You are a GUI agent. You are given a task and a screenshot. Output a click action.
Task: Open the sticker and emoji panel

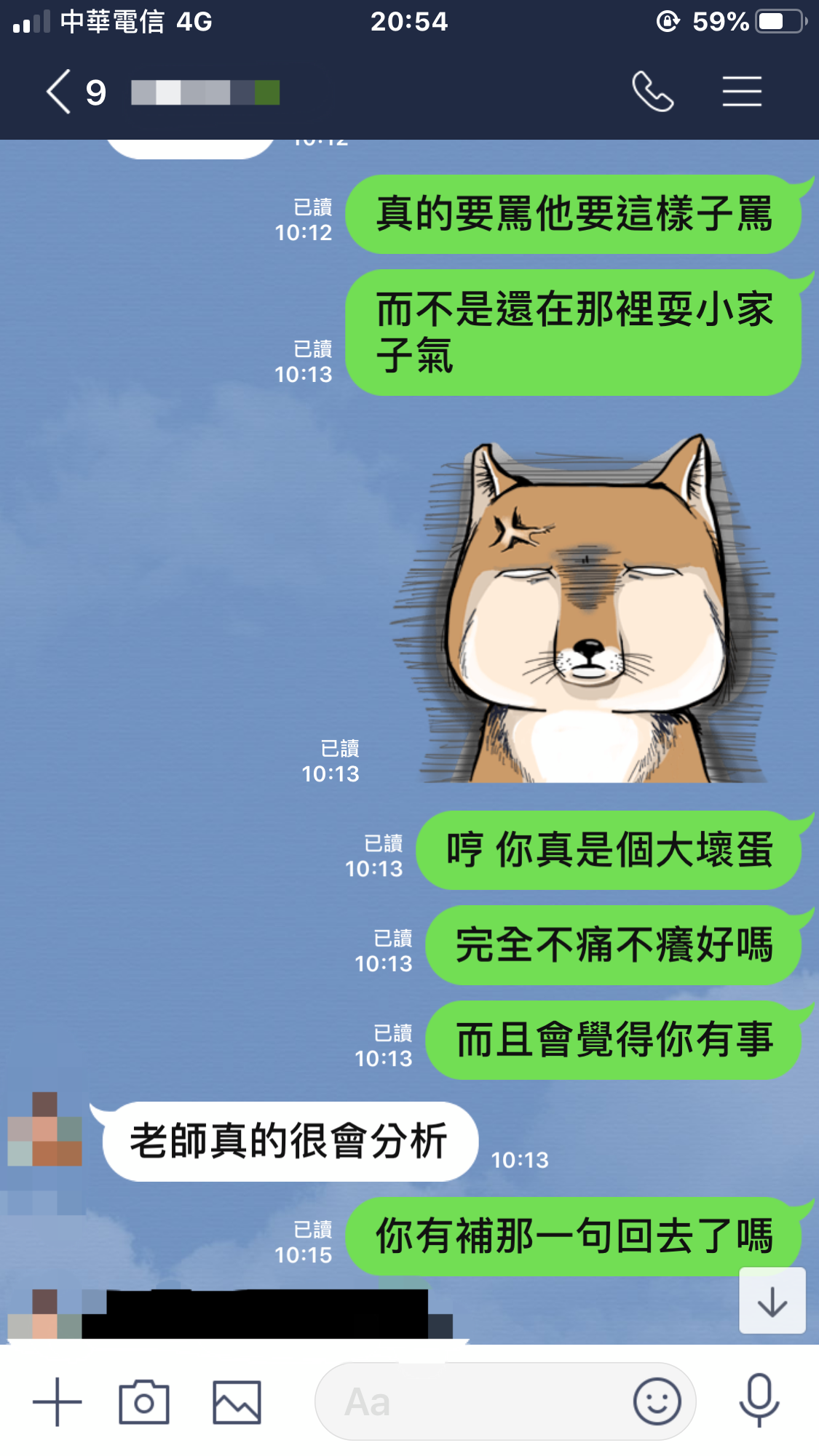pos(657,1401)
